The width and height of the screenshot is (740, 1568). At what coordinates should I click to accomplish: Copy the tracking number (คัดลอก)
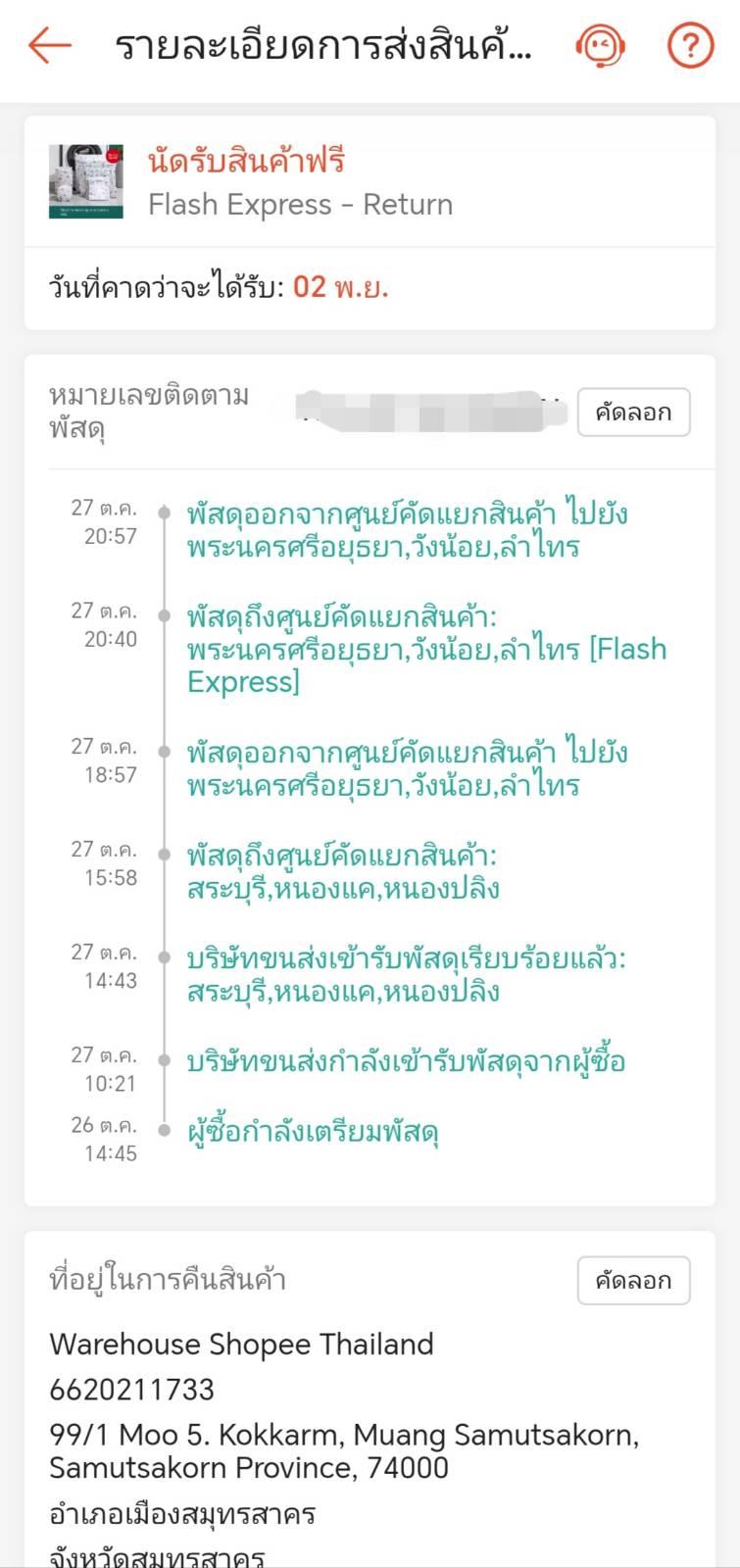[x=633, y=413]
